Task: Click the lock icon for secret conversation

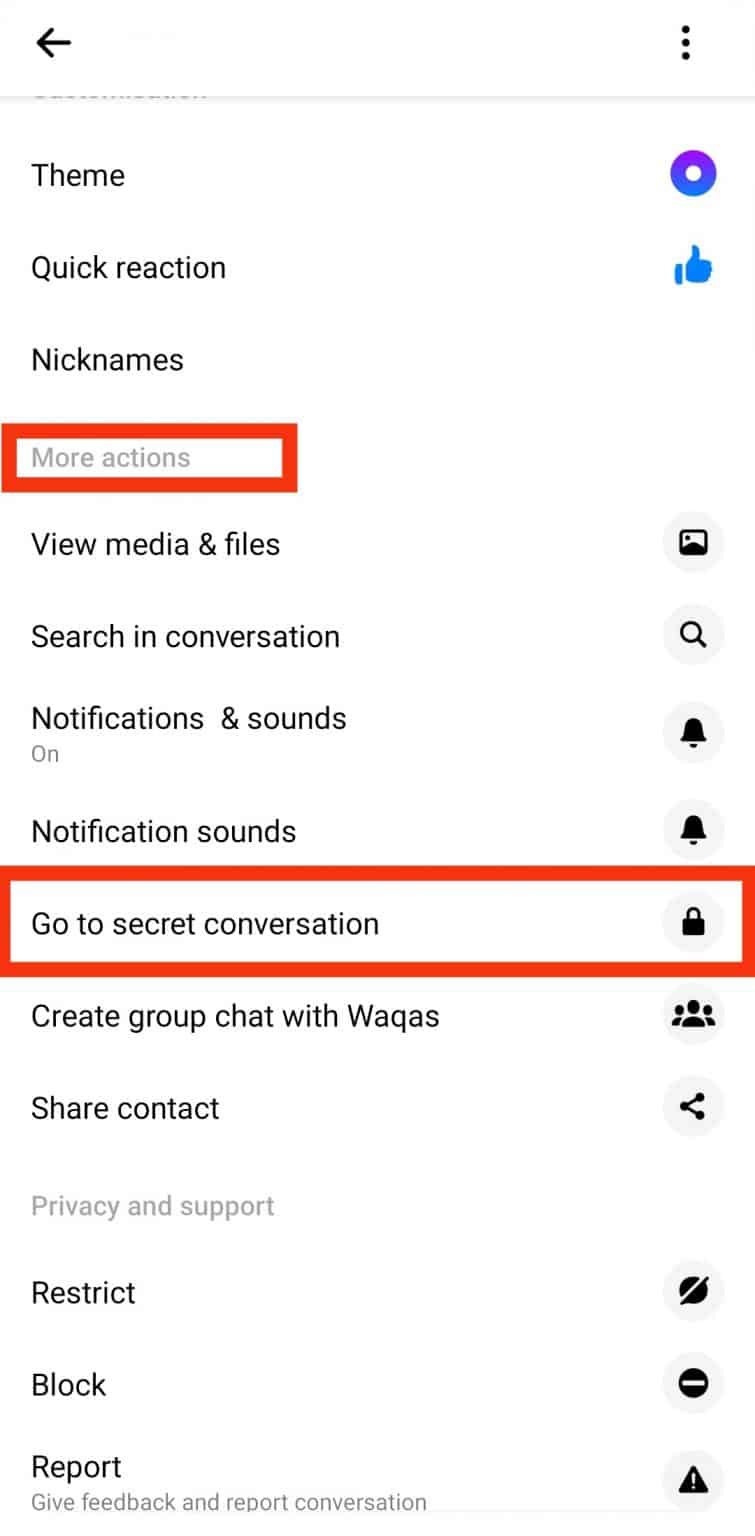Action: pyautogui.click(x=693, y=922)
